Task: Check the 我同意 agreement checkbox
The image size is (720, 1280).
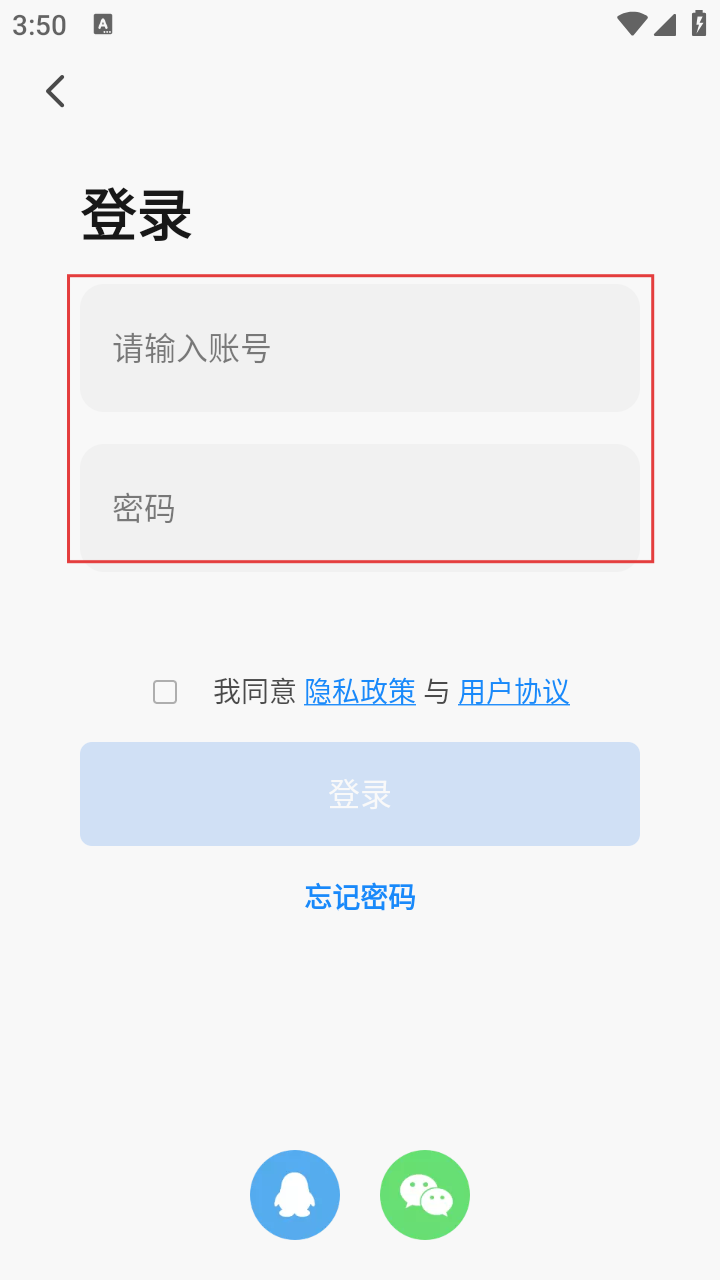Action: click(165, 692)
